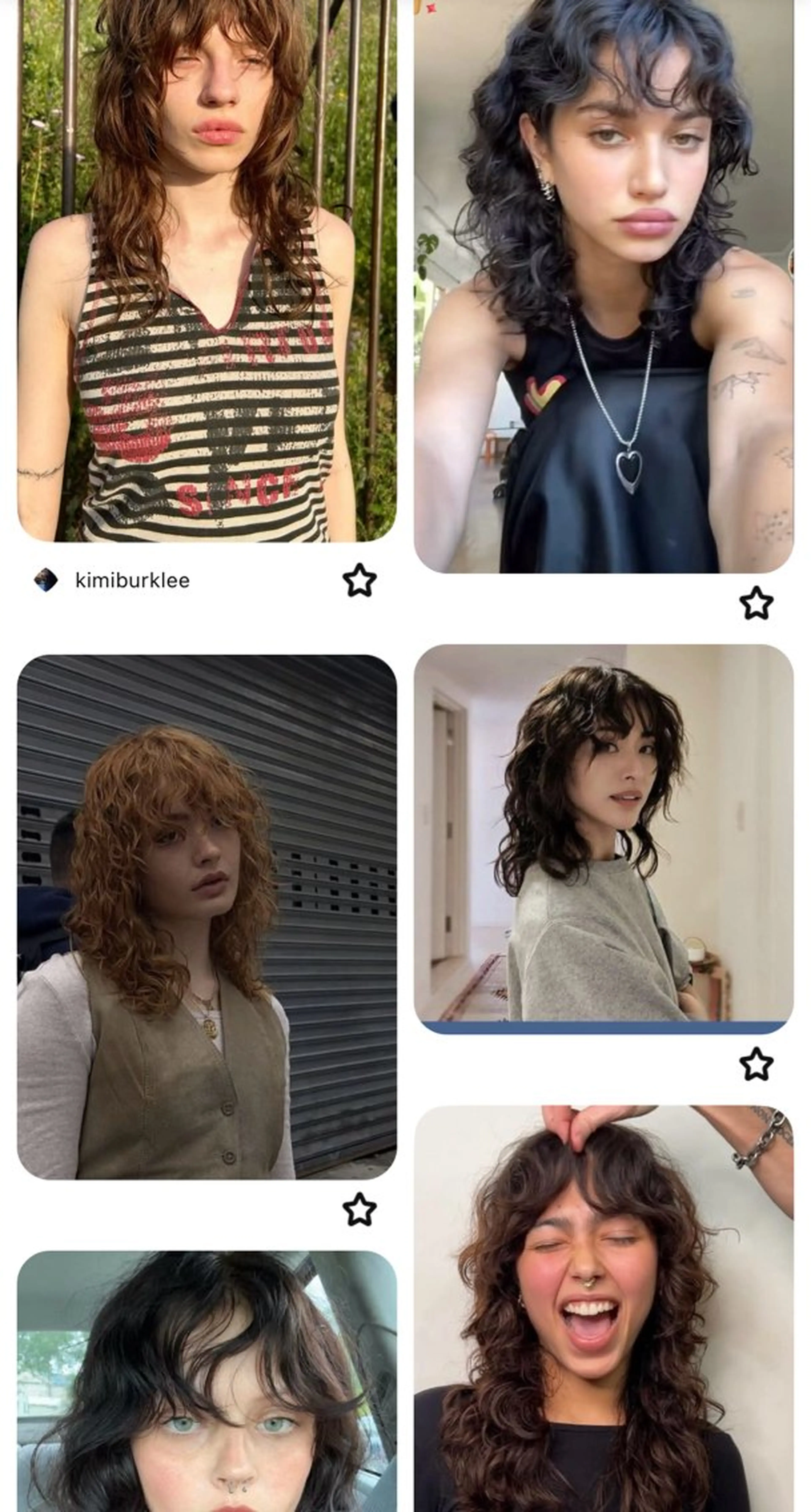This screenshot has height=1512, width=811.
Task: Open the laughing curly hair pin
Action: (x=603, y=1309)
